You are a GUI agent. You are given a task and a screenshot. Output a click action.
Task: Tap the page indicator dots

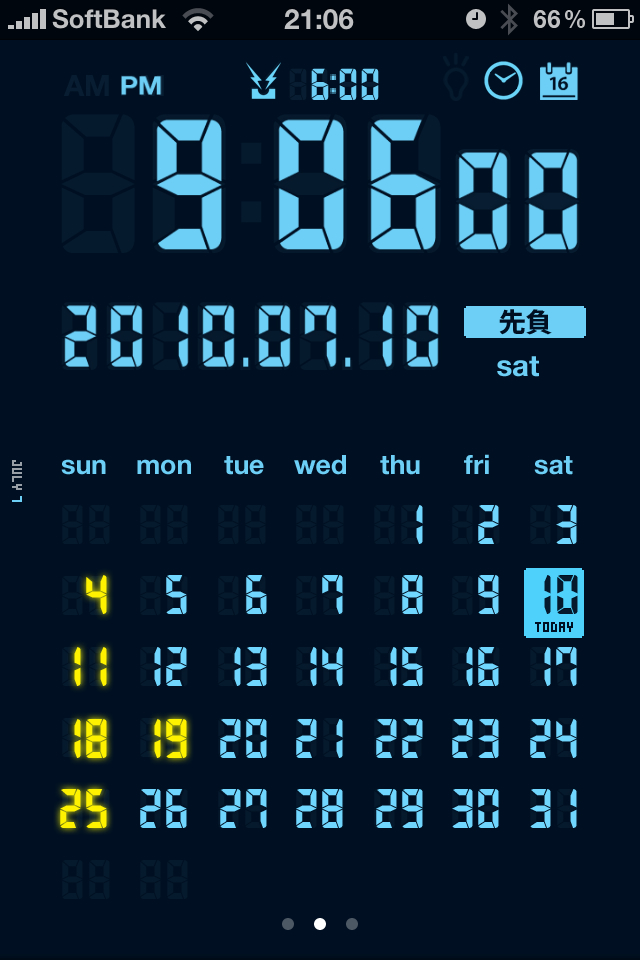(320, 924)
